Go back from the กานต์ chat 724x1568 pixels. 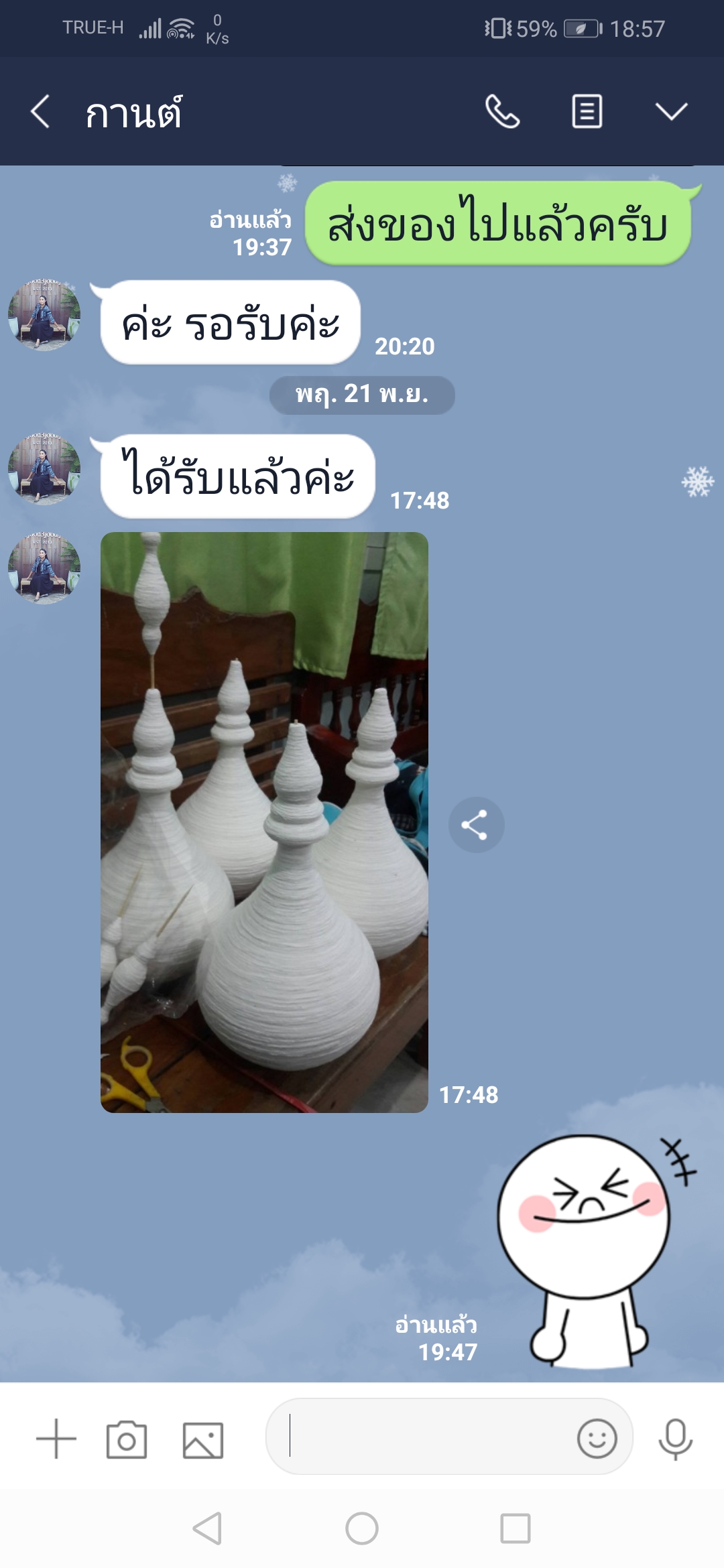tap(40, 111)
